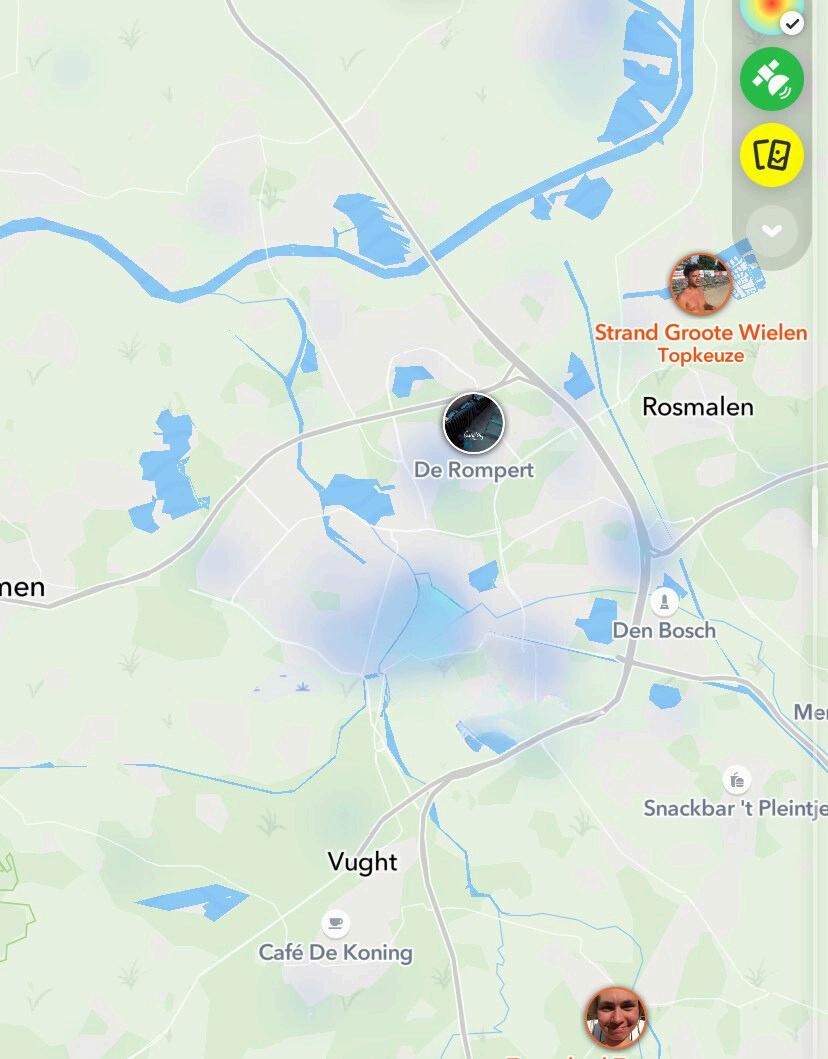Toggle the heatmap layer icon
This screenshot has width=828, height=1059.
tap(773, 10)
